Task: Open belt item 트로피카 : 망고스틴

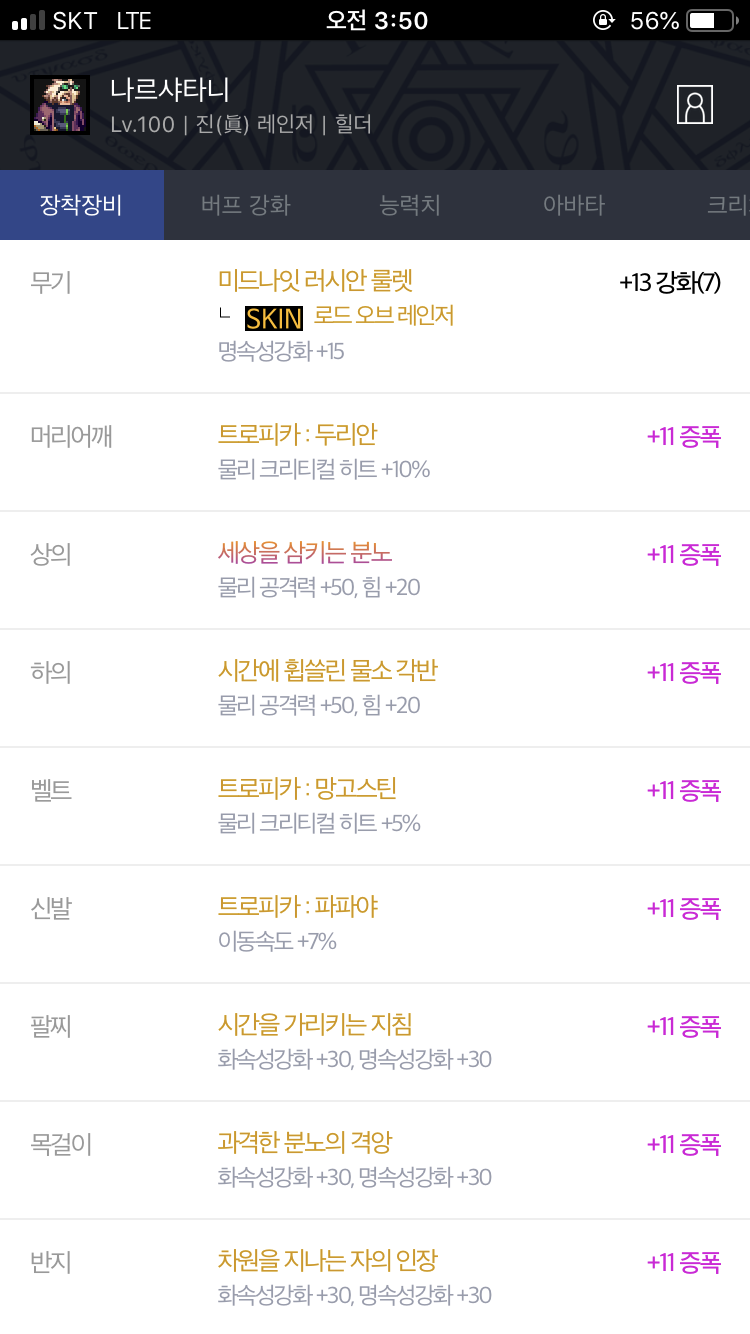Action: click(308, 789)
